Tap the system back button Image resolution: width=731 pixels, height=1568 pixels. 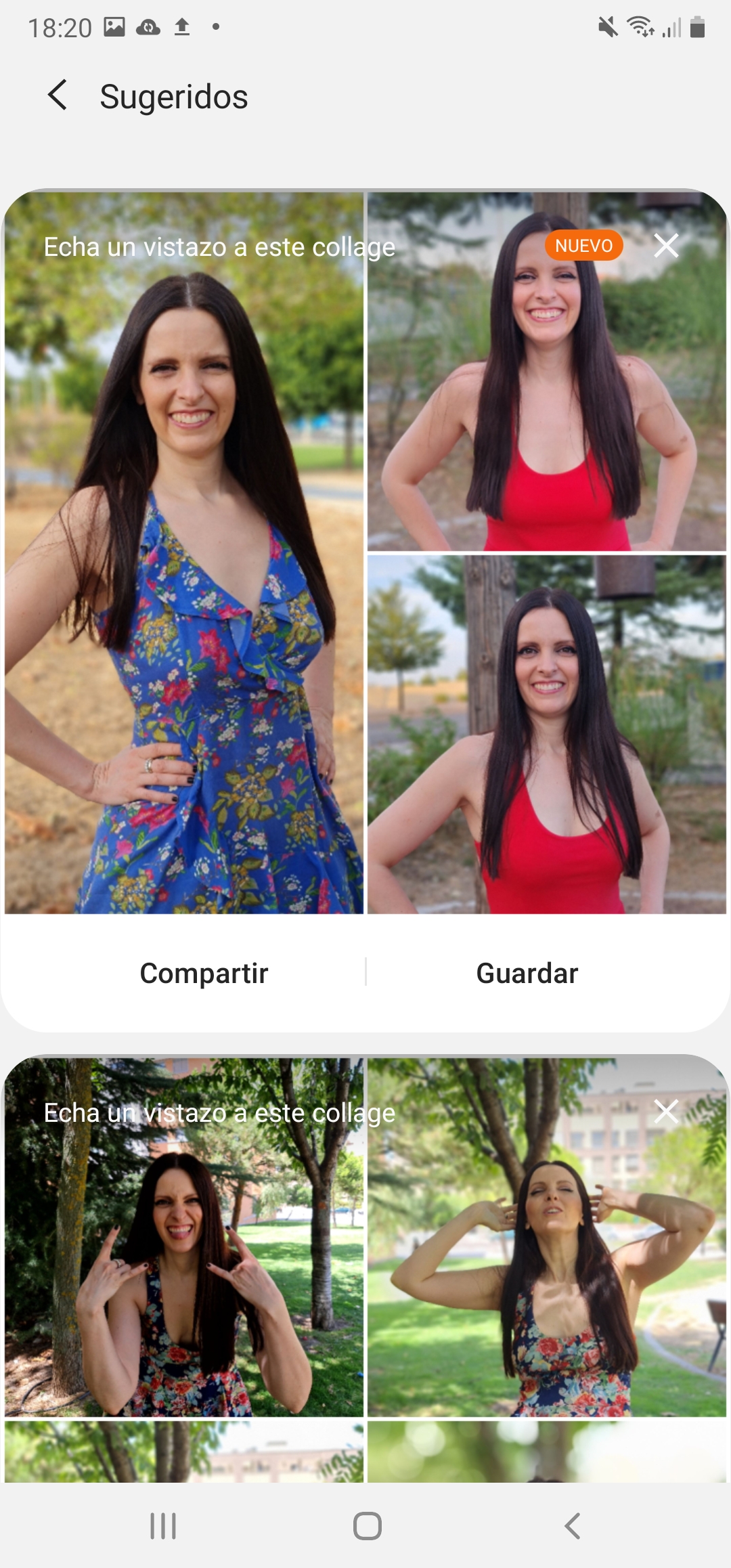(x=573, y=1526)
